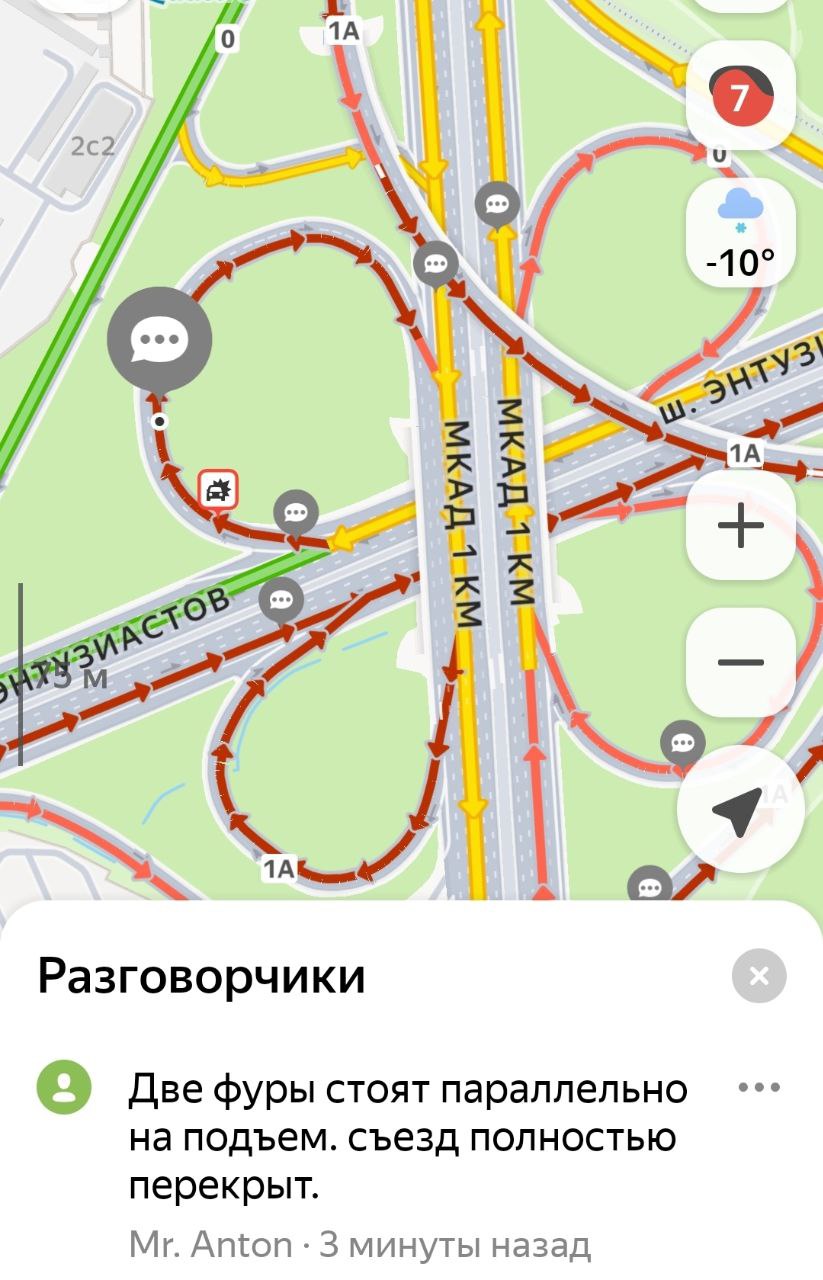Open chat marker above ЭНТУЗИАСТОВ label
Image resolution: width=823 pixels, height=1280 pixels.
(282, 600)
